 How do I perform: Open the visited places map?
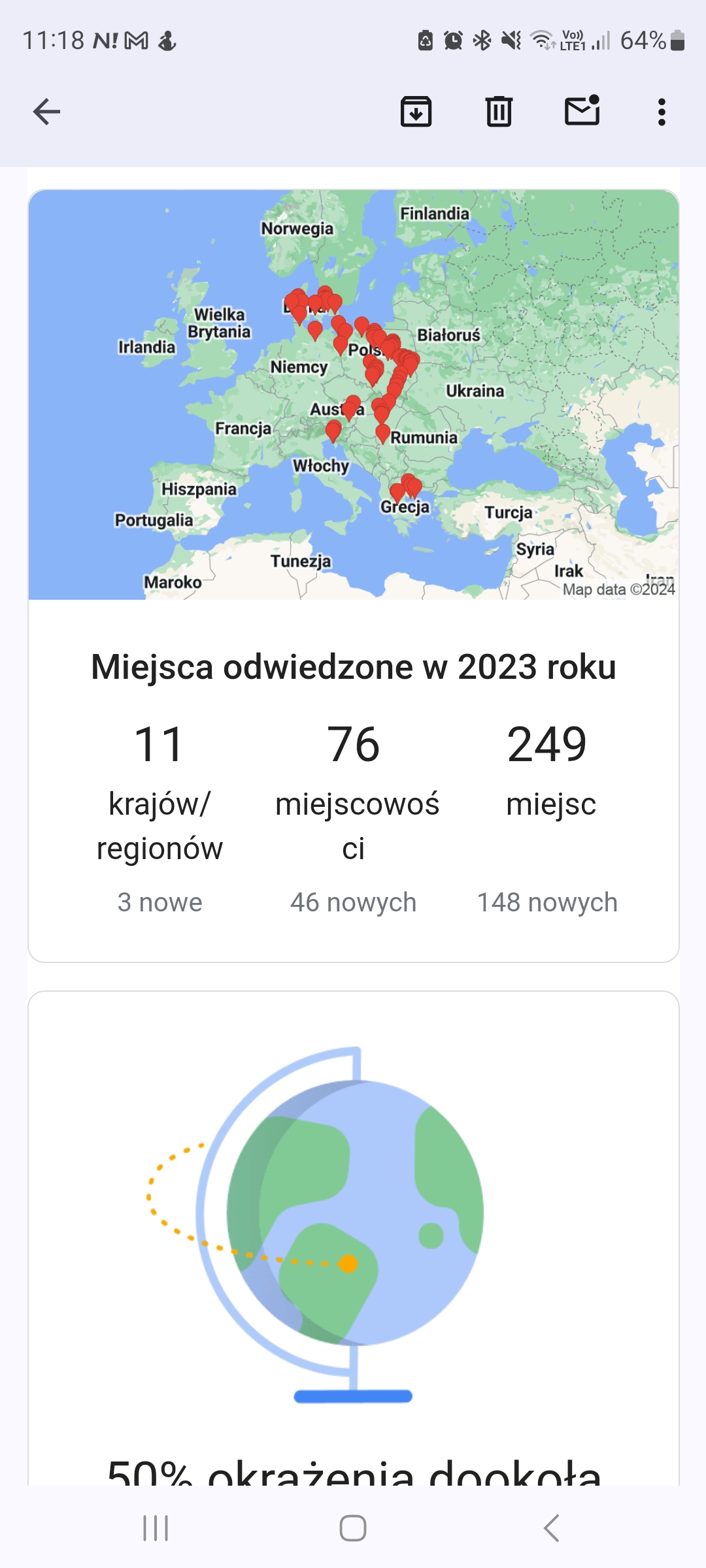pyautogui.click(x=353, y=395)
